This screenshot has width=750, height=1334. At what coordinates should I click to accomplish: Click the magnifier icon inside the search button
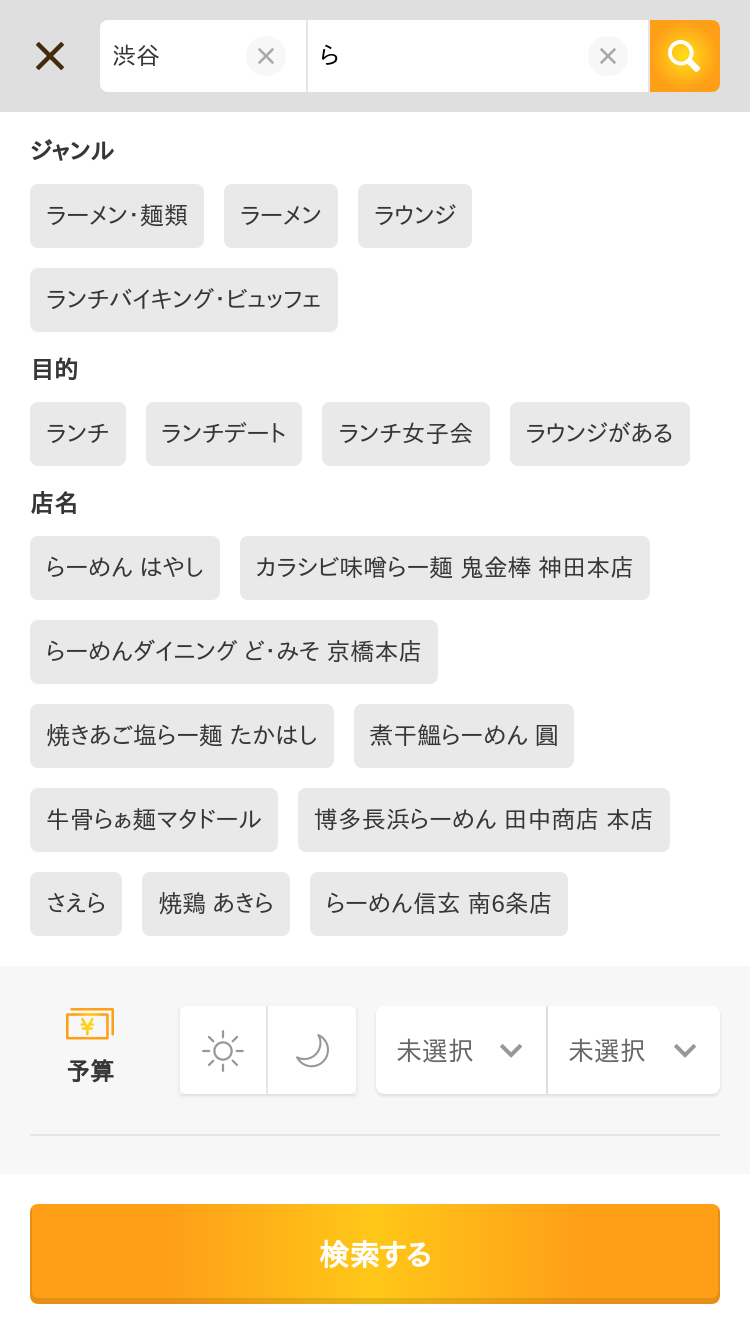coord(685,56)
